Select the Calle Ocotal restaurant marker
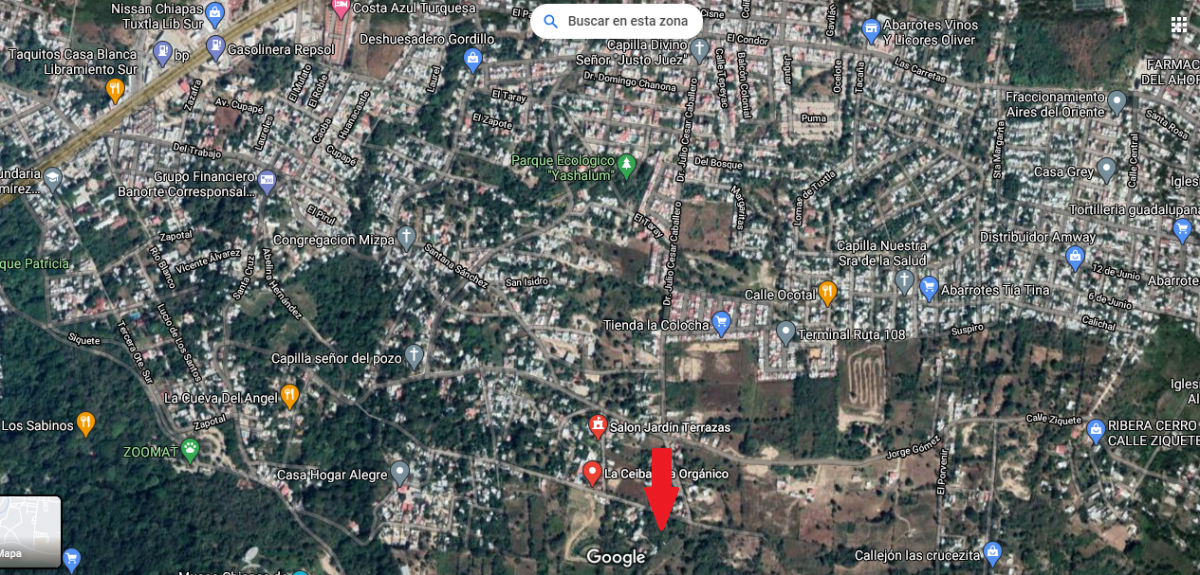This screenshot has width=1200, height=575. click(827, 293)
